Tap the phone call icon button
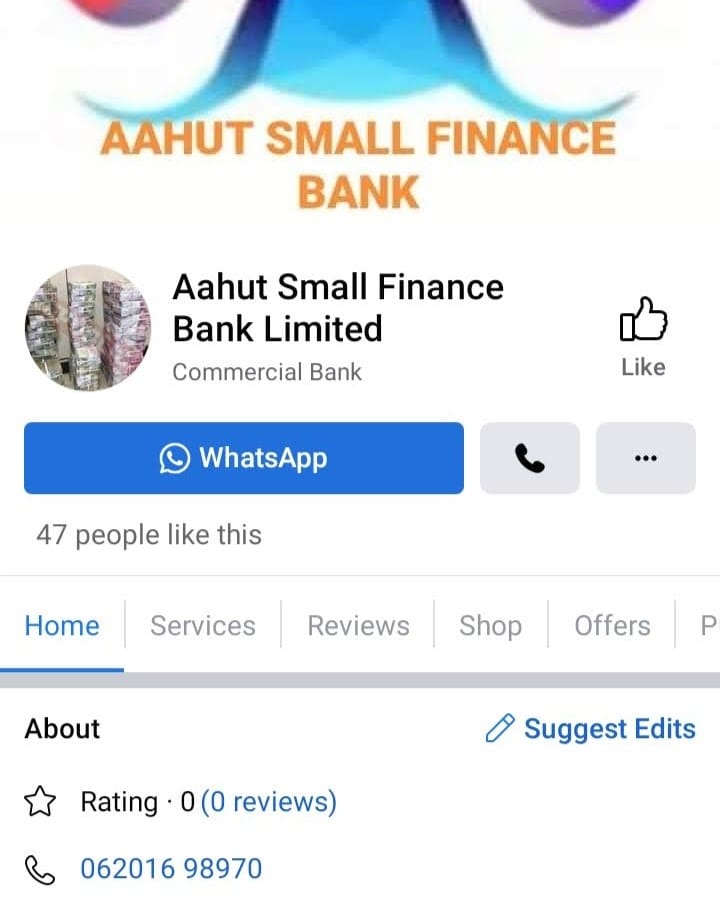The width and height of the screenshot is (720, 899). click(x=529, y=457)
